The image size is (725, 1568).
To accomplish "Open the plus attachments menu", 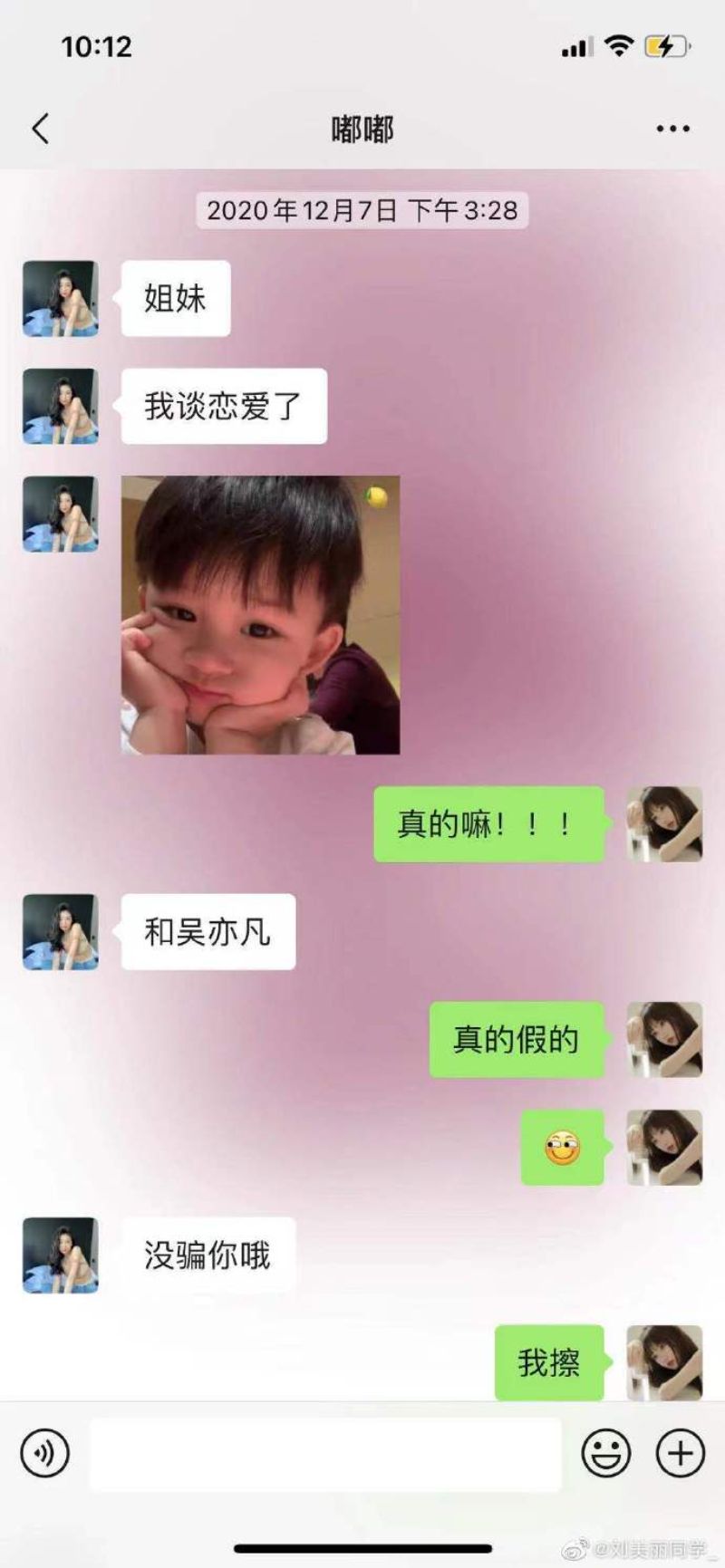I will tap(680, 1453).
